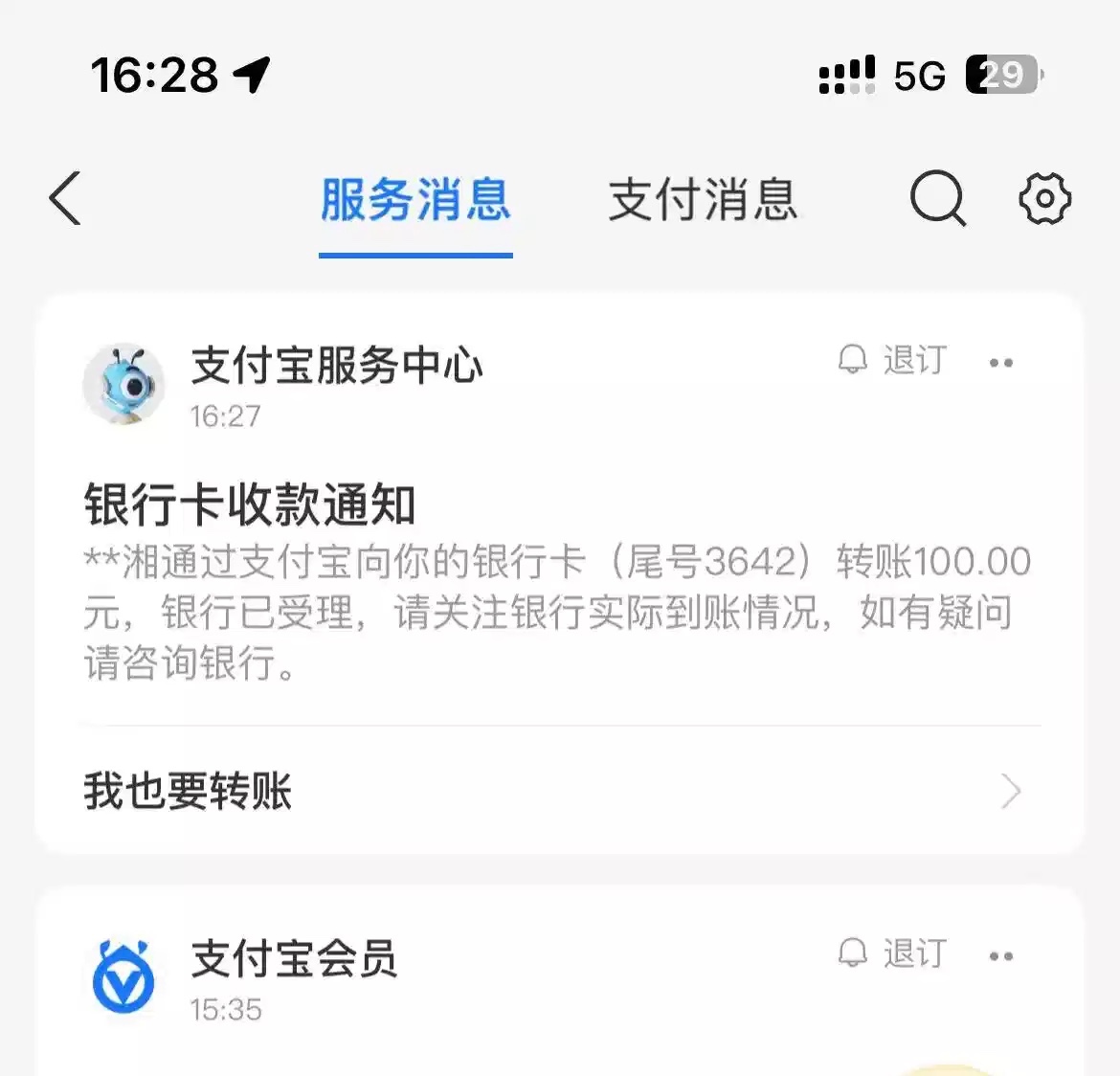This screenshot has width=1120, height=1076.
Task: Switch to the 支付消息 tab
Action: coord(703,200)
